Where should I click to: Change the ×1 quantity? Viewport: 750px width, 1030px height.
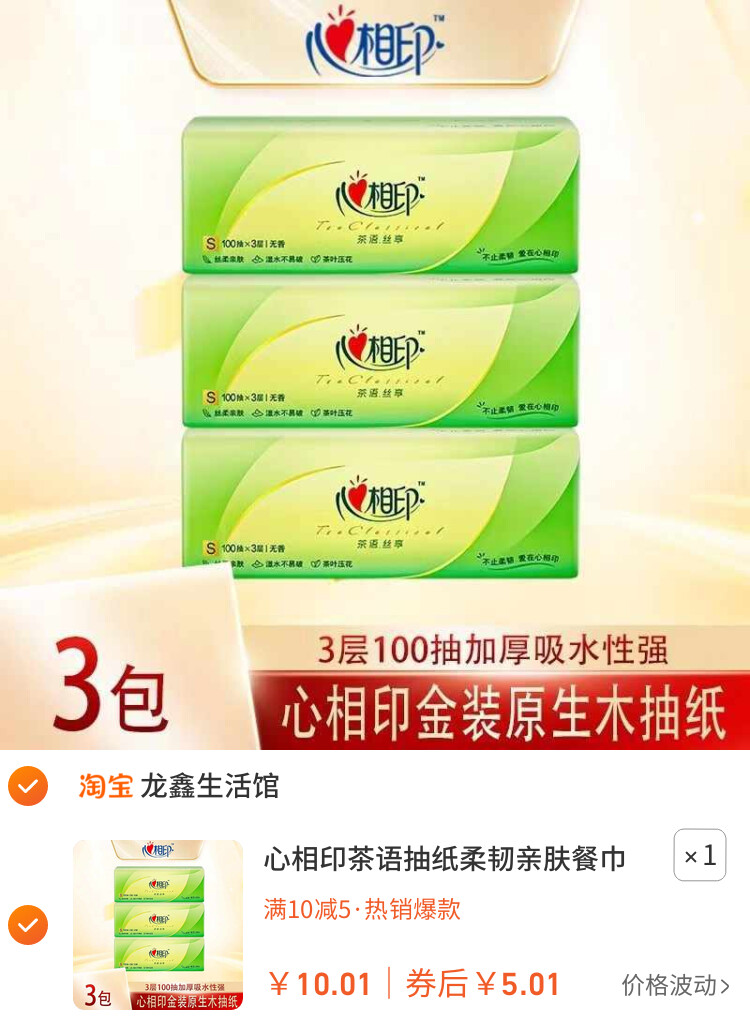click(699, 856)
